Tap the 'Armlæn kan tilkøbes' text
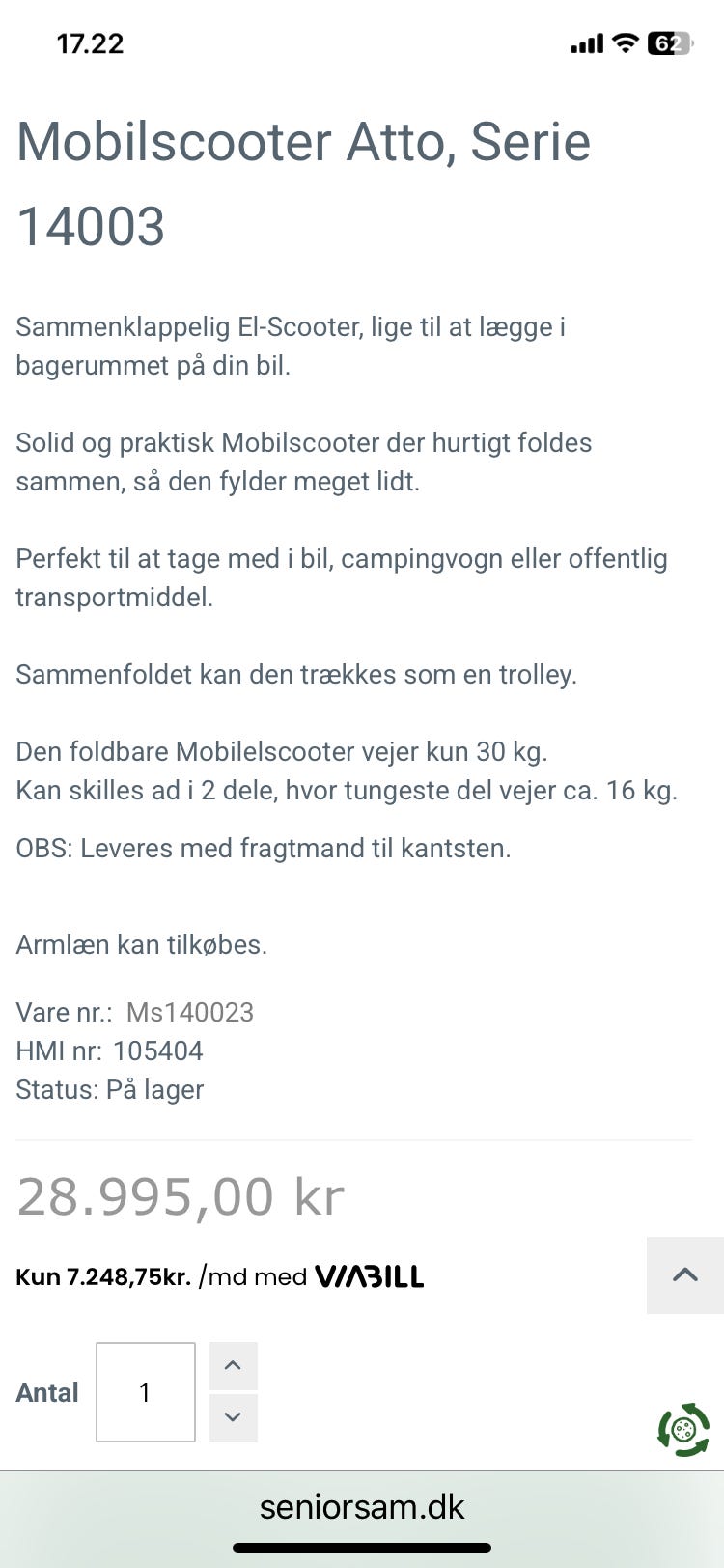 (x=141, y=943)
